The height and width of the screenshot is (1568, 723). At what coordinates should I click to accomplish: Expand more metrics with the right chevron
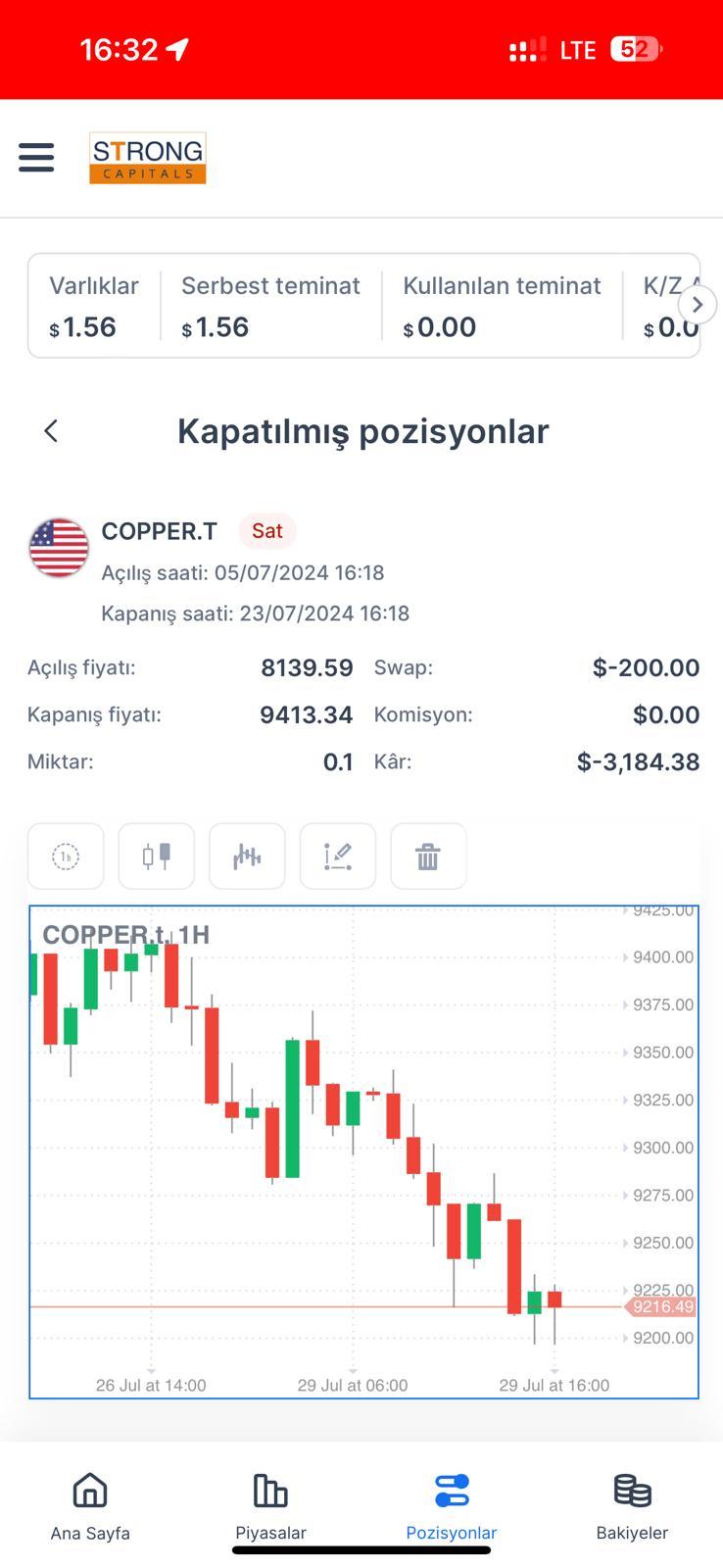point(697,305)
